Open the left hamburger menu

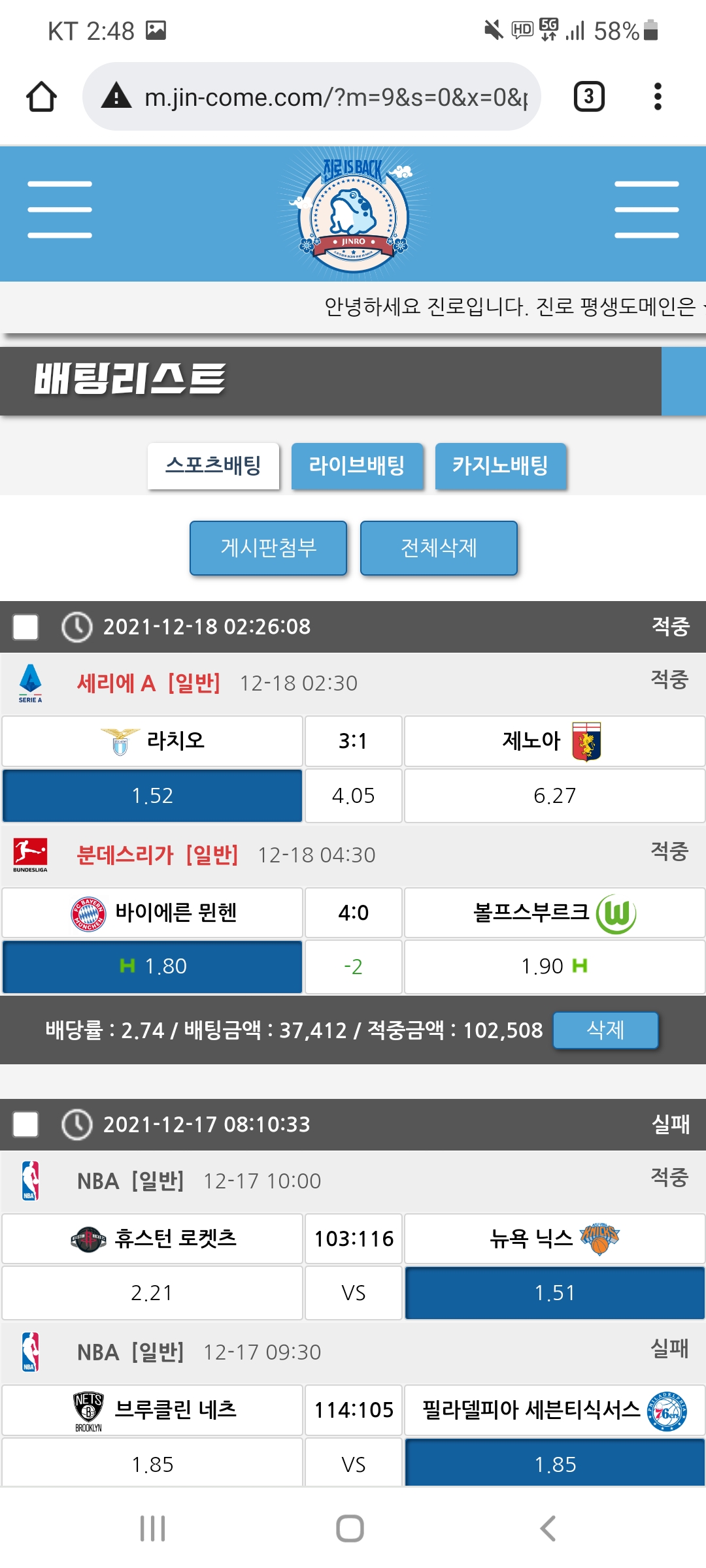pyautogui.click(x=59, y=209)
